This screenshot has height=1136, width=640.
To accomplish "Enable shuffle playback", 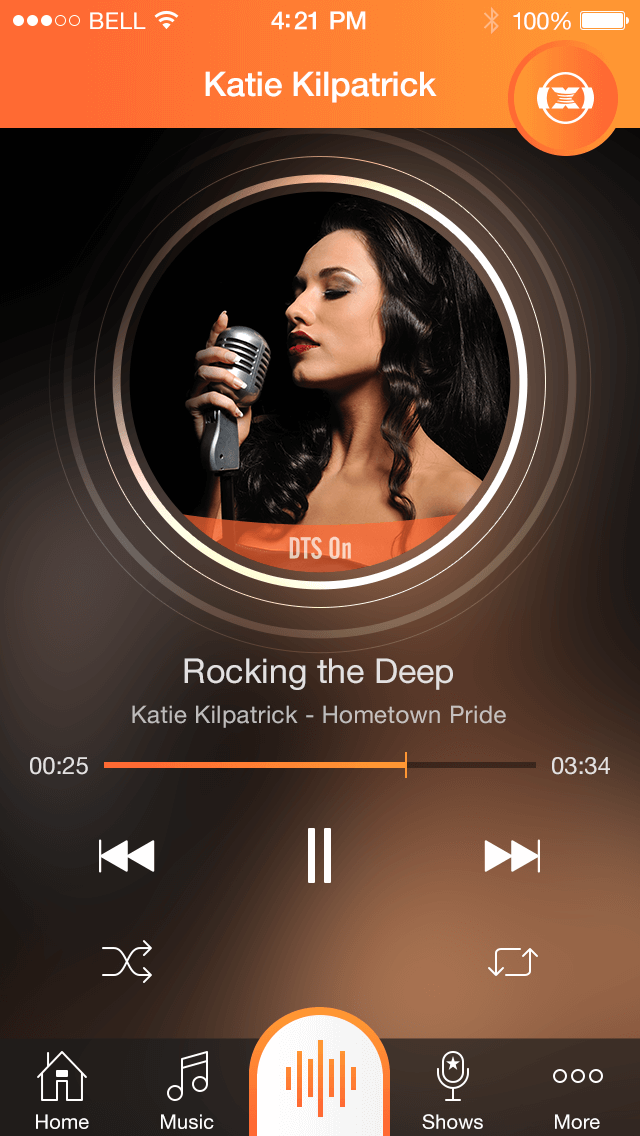I will 127,961.
